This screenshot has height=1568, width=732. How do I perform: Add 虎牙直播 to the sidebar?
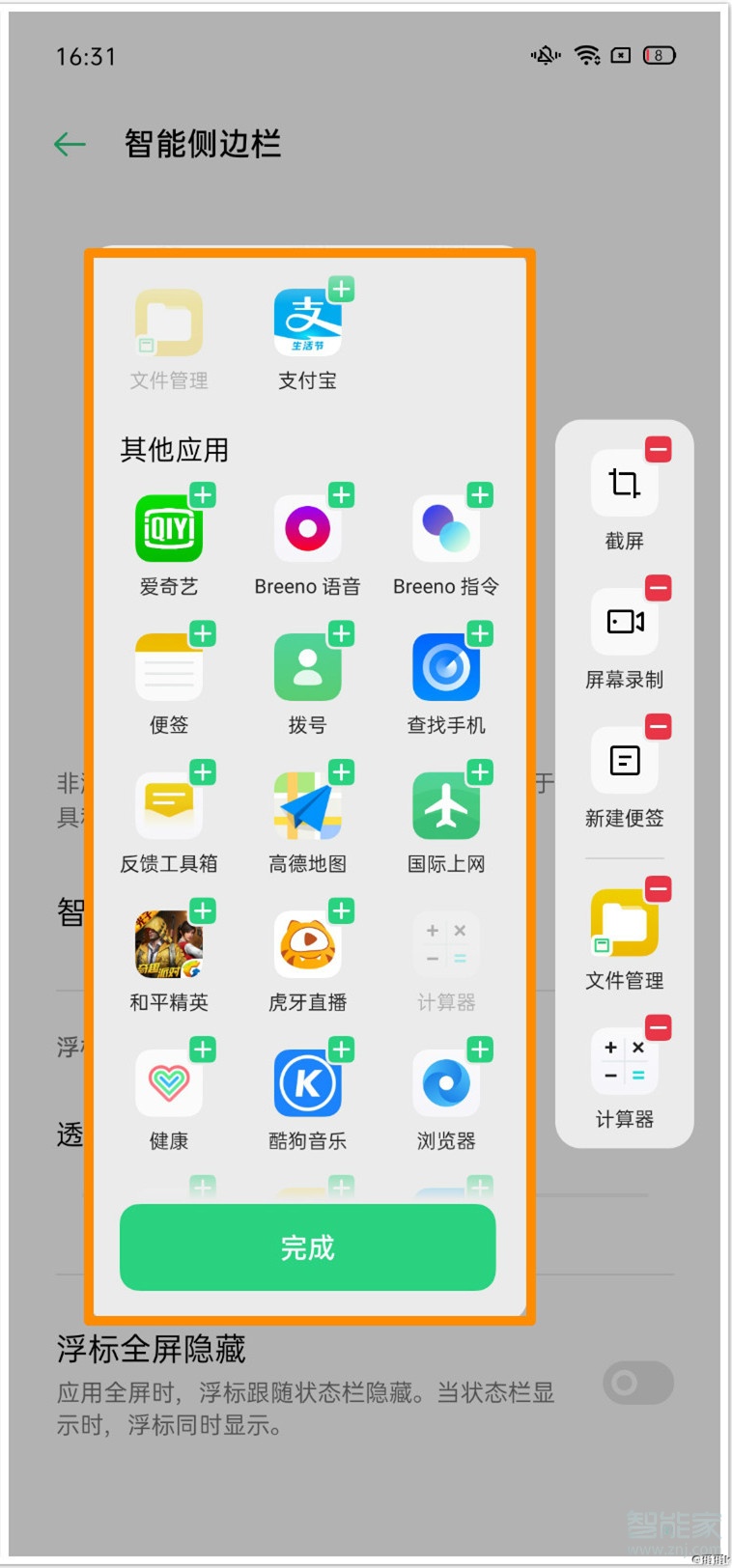(341, 911)
